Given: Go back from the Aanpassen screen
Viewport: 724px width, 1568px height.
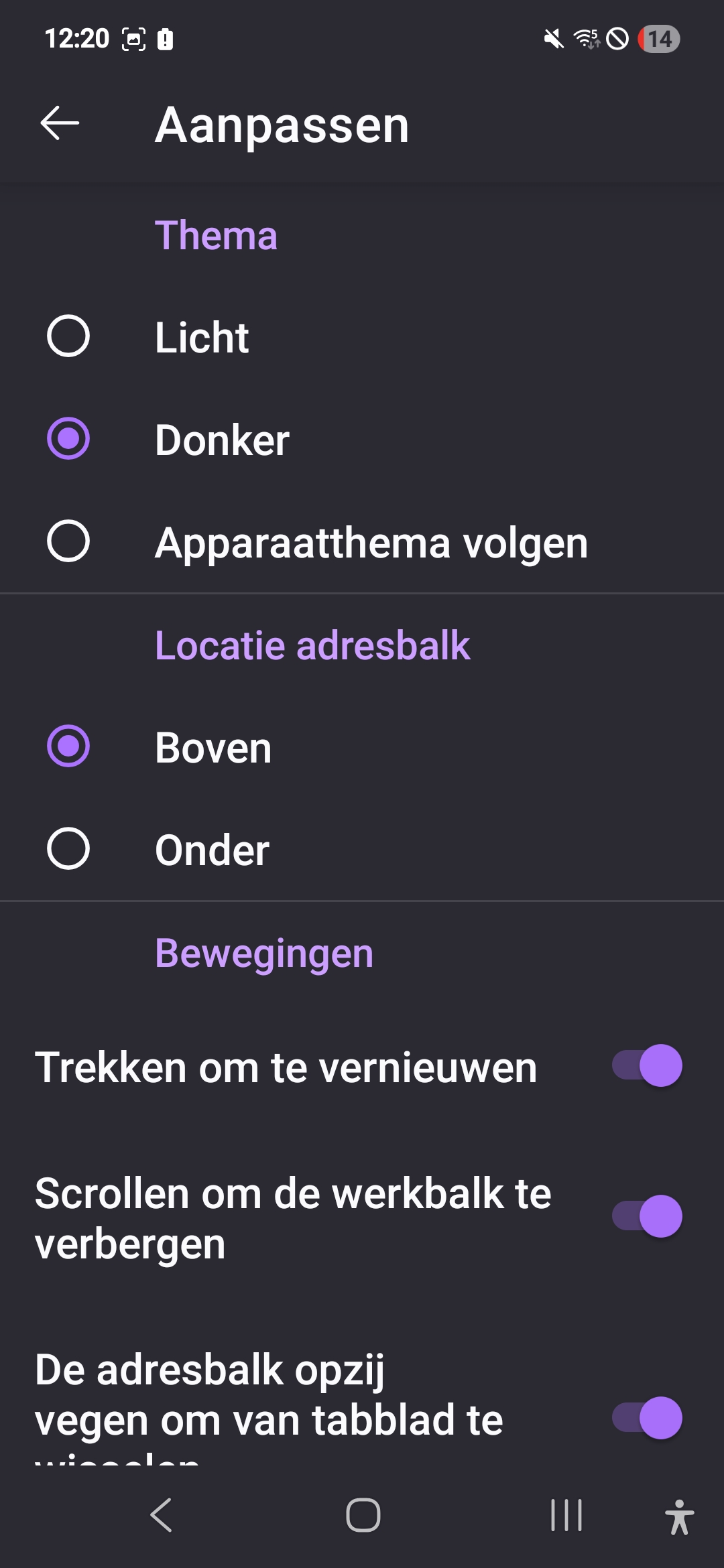Looking at the screenshot, I should [60, 124].
